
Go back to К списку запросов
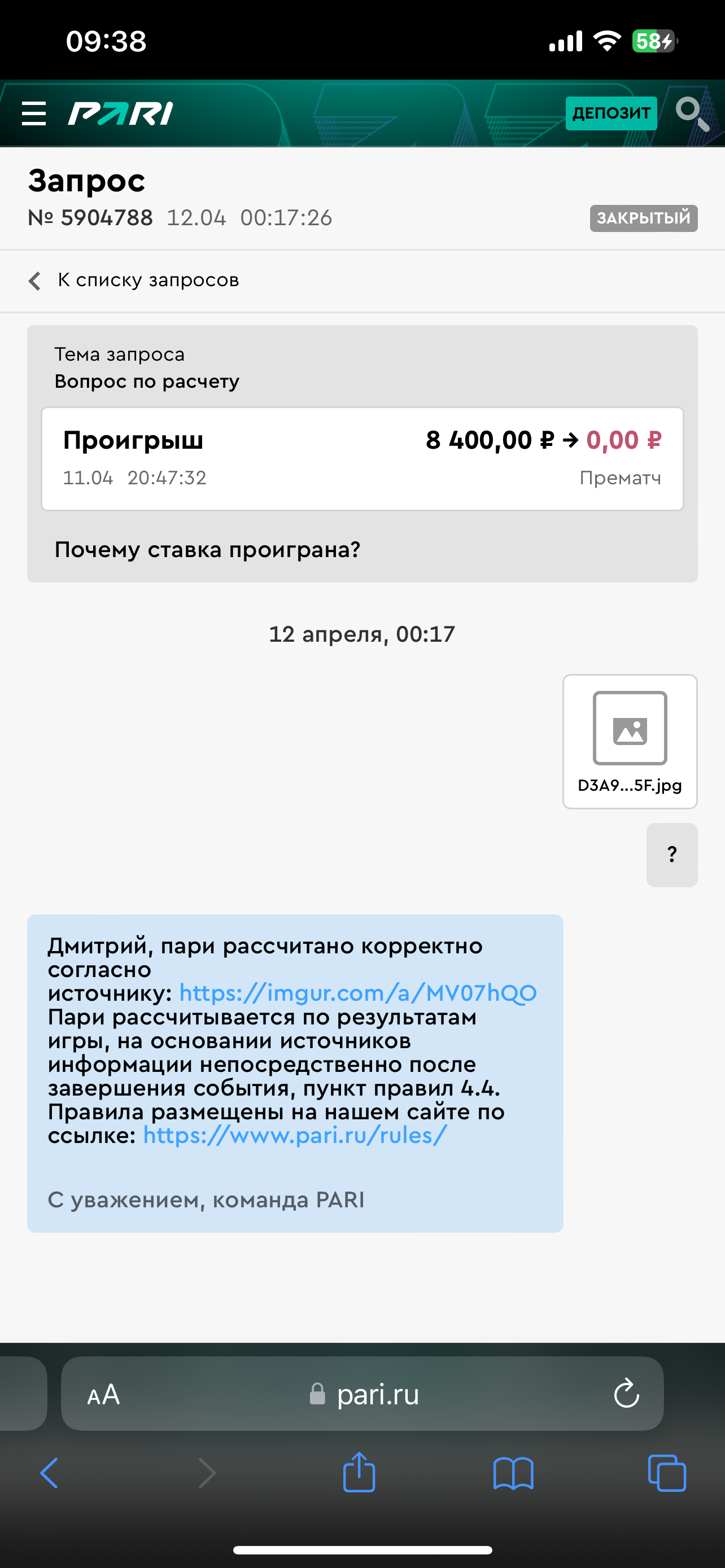[134, 280]
